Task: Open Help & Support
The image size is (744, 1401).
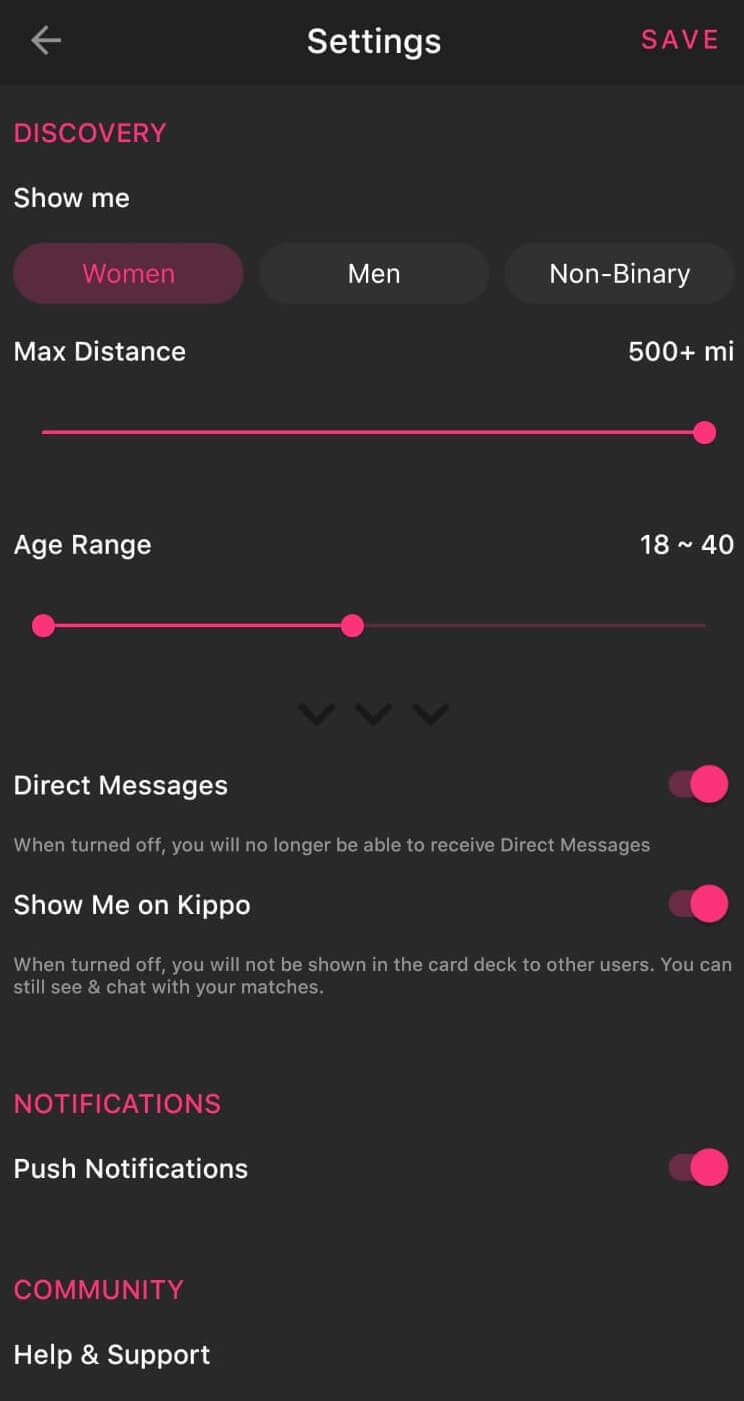Action: pos(112,1355)
